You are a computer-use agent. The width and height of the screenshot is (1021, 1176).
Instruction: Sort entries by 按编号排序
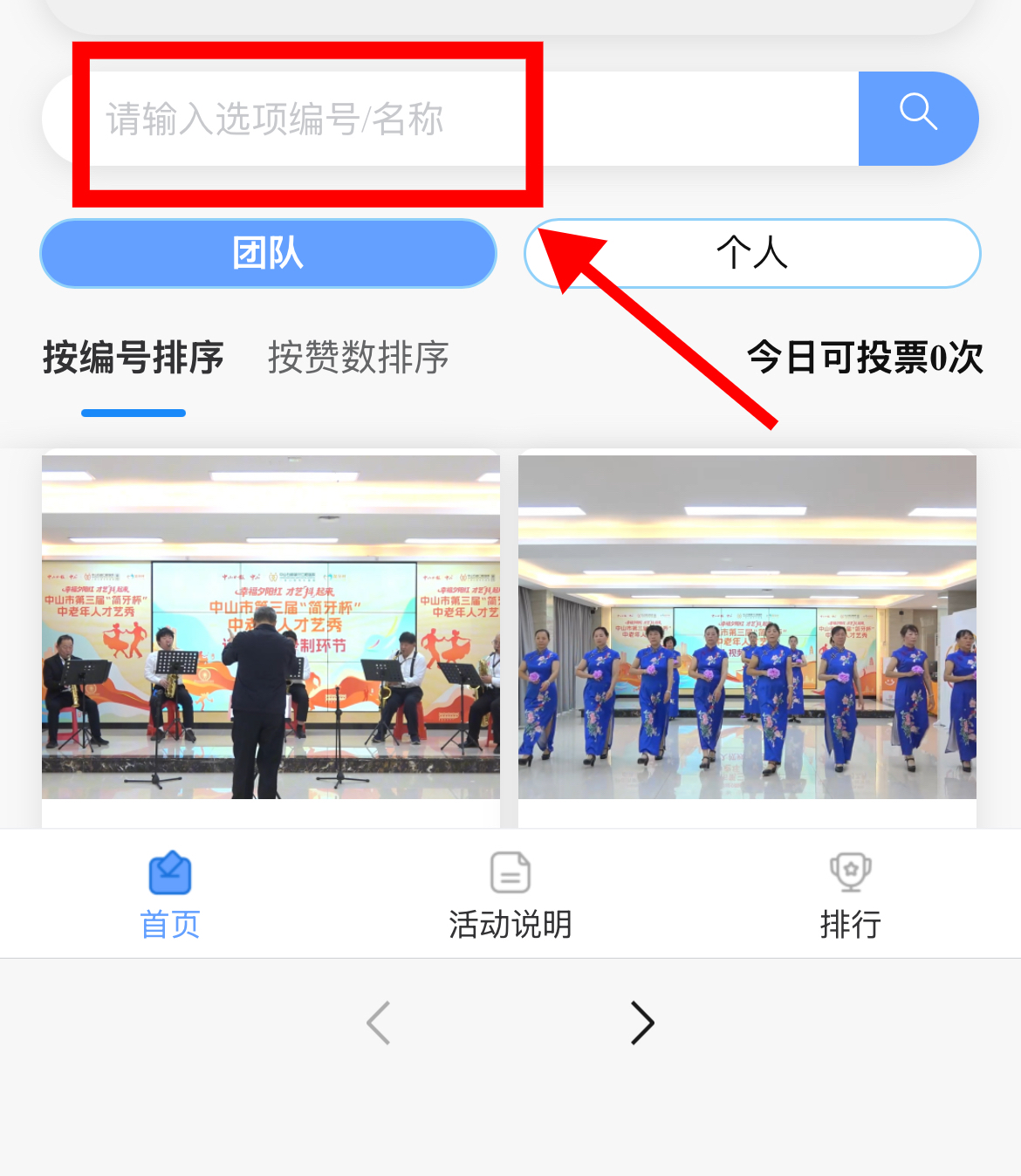click(x=134, y=358)
